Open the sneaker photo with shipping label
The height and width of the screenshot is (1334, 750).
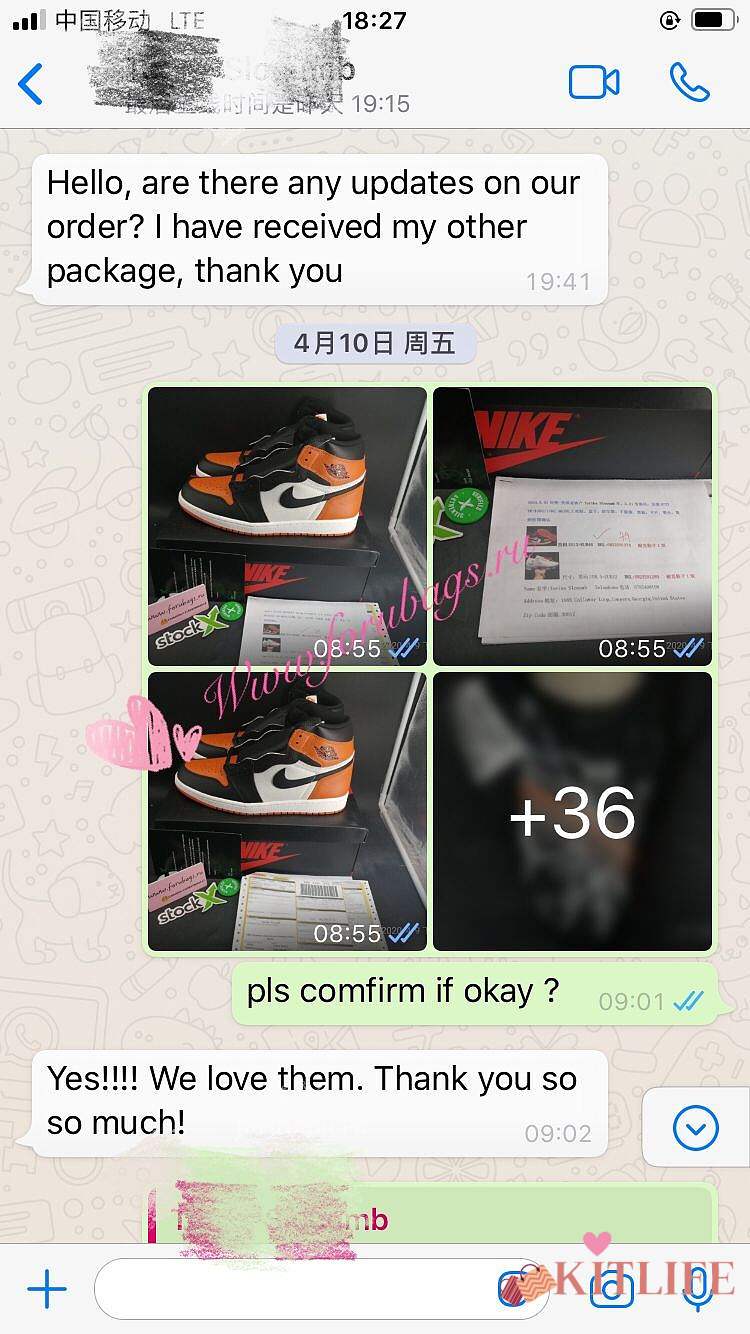click(287, 811)
